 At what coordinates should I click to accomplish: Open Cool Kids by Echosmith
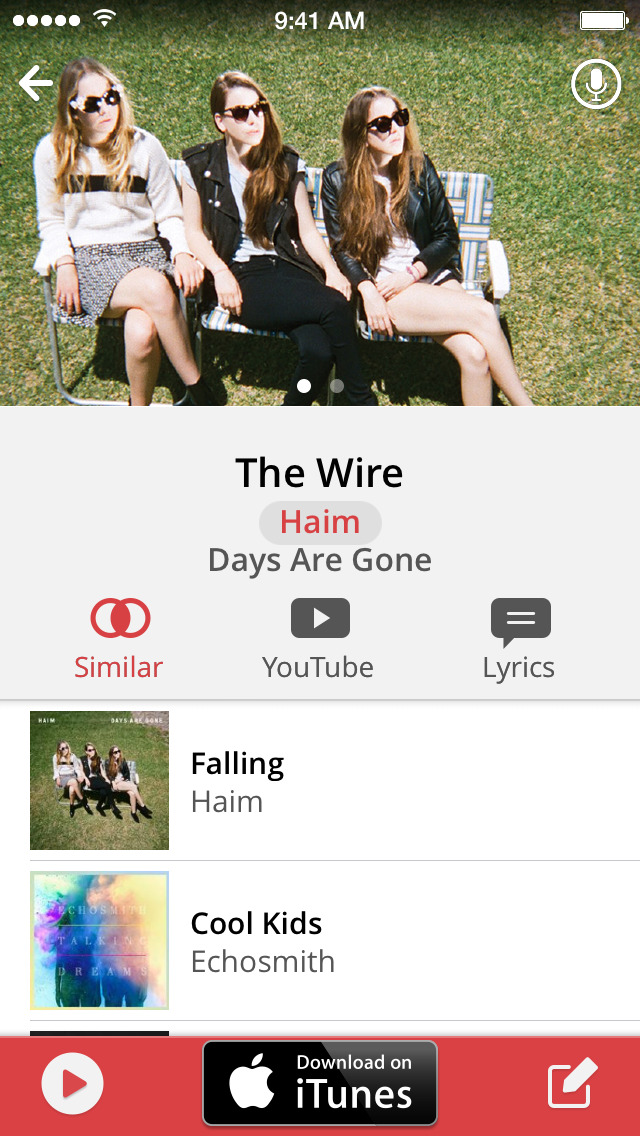tap(335, 940)
